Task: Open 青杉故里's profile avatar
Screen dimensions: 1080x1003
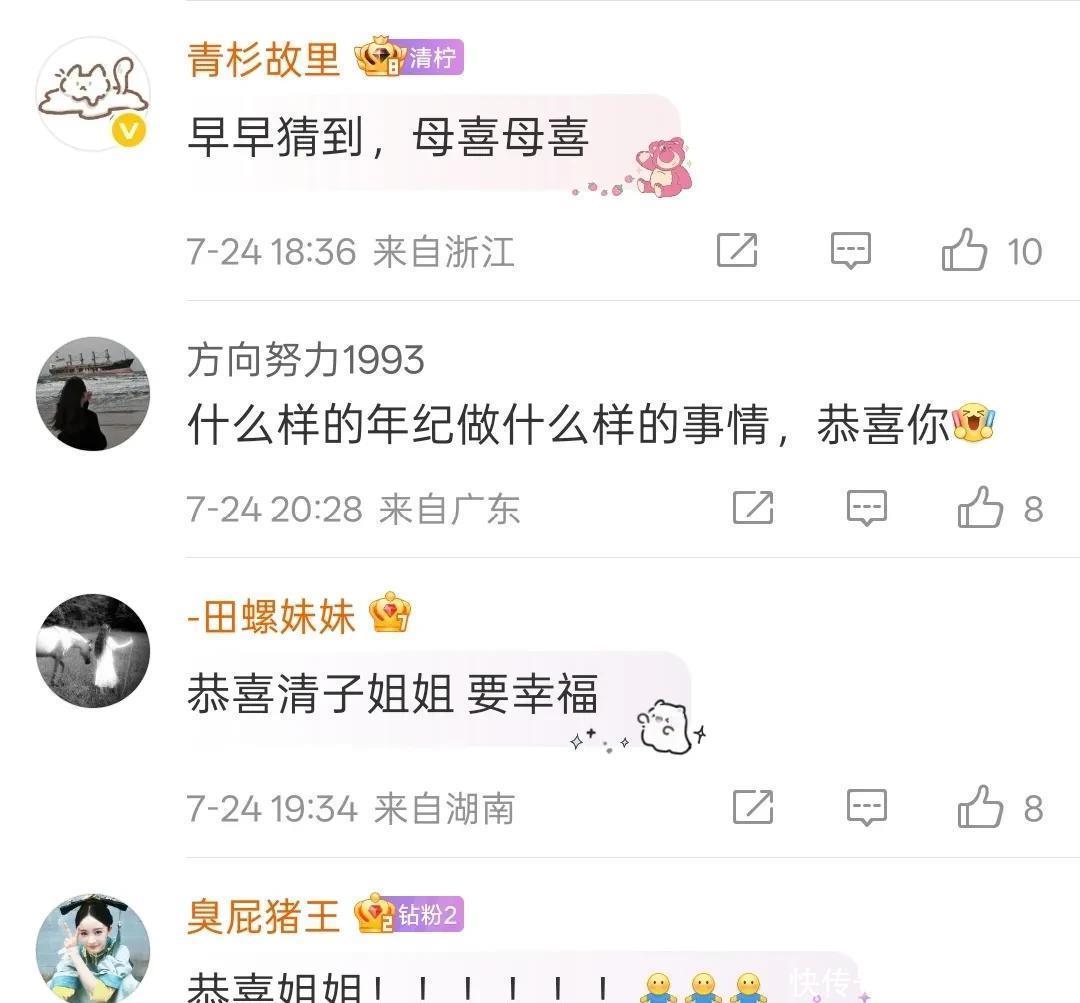Action: click(x=93, y=94)
